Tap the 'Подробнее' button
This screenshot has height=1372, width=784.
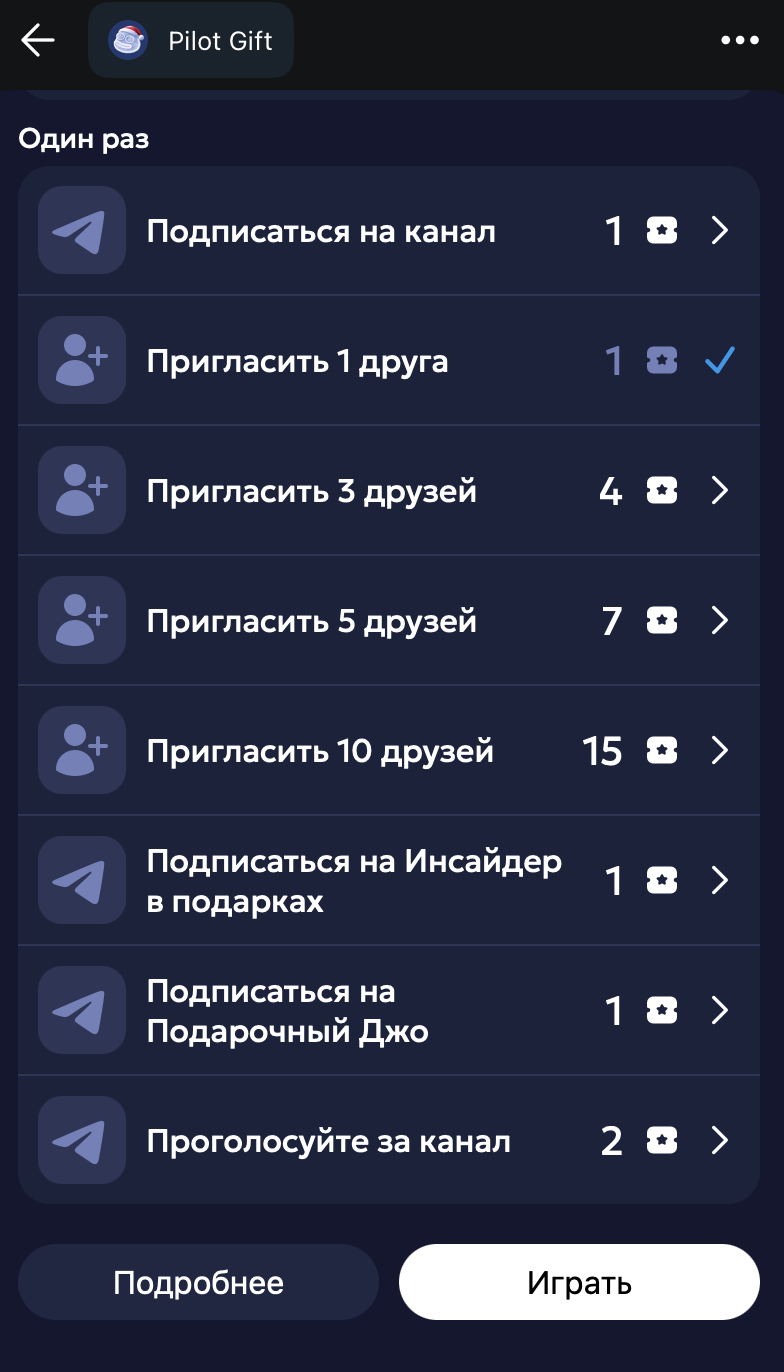(198, 1283)
